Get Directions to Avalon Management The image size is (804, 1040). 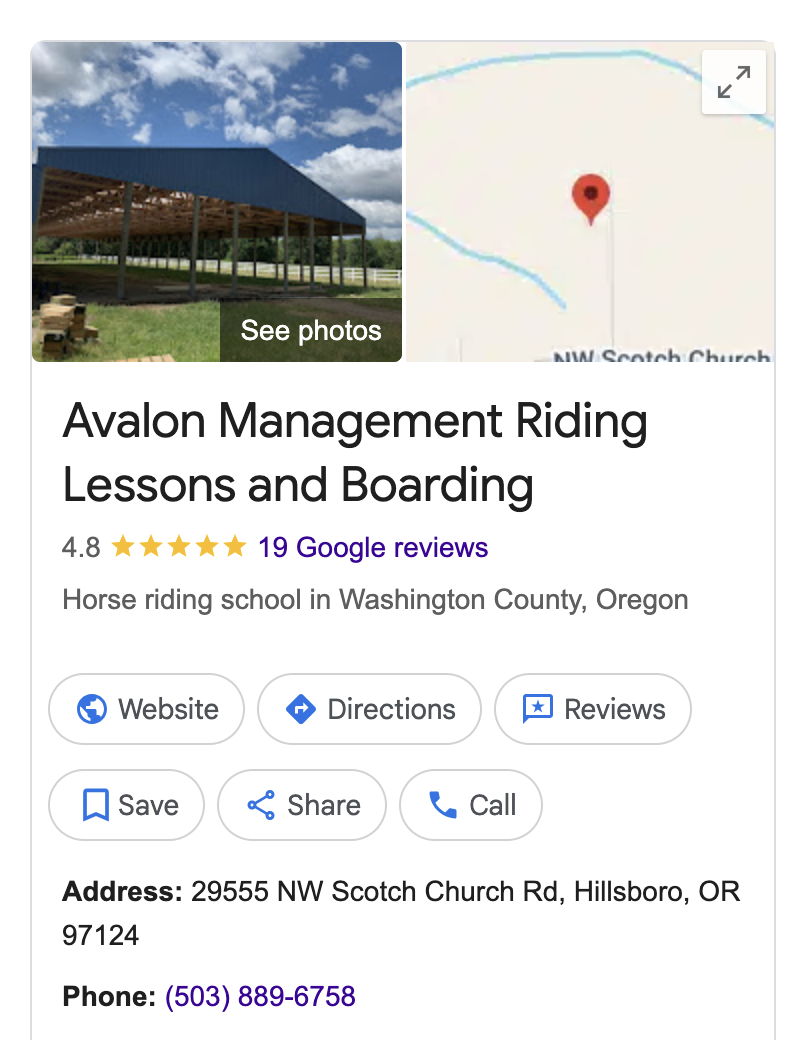coord(369,709)
